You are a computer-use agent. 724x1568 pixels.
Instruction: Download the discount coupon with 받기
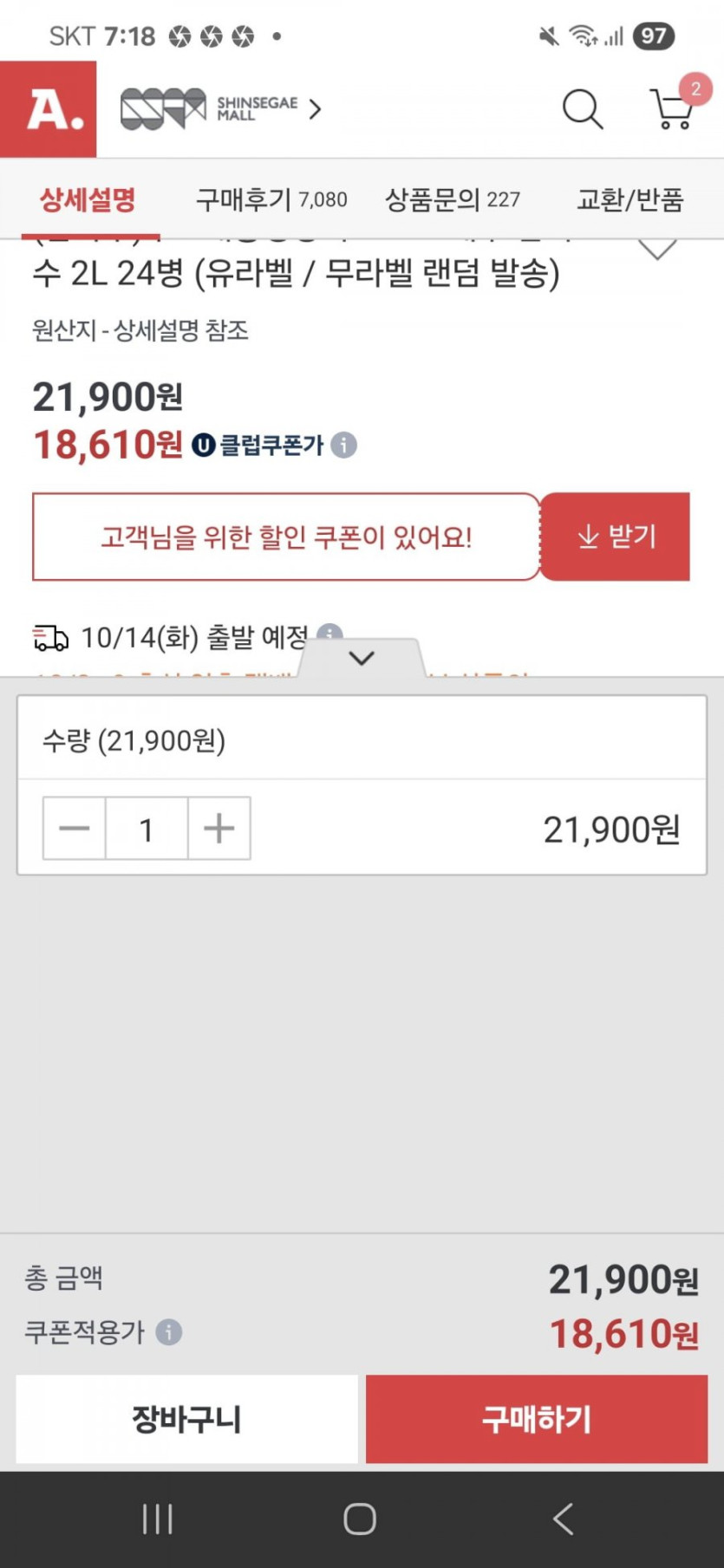[616, 537]
